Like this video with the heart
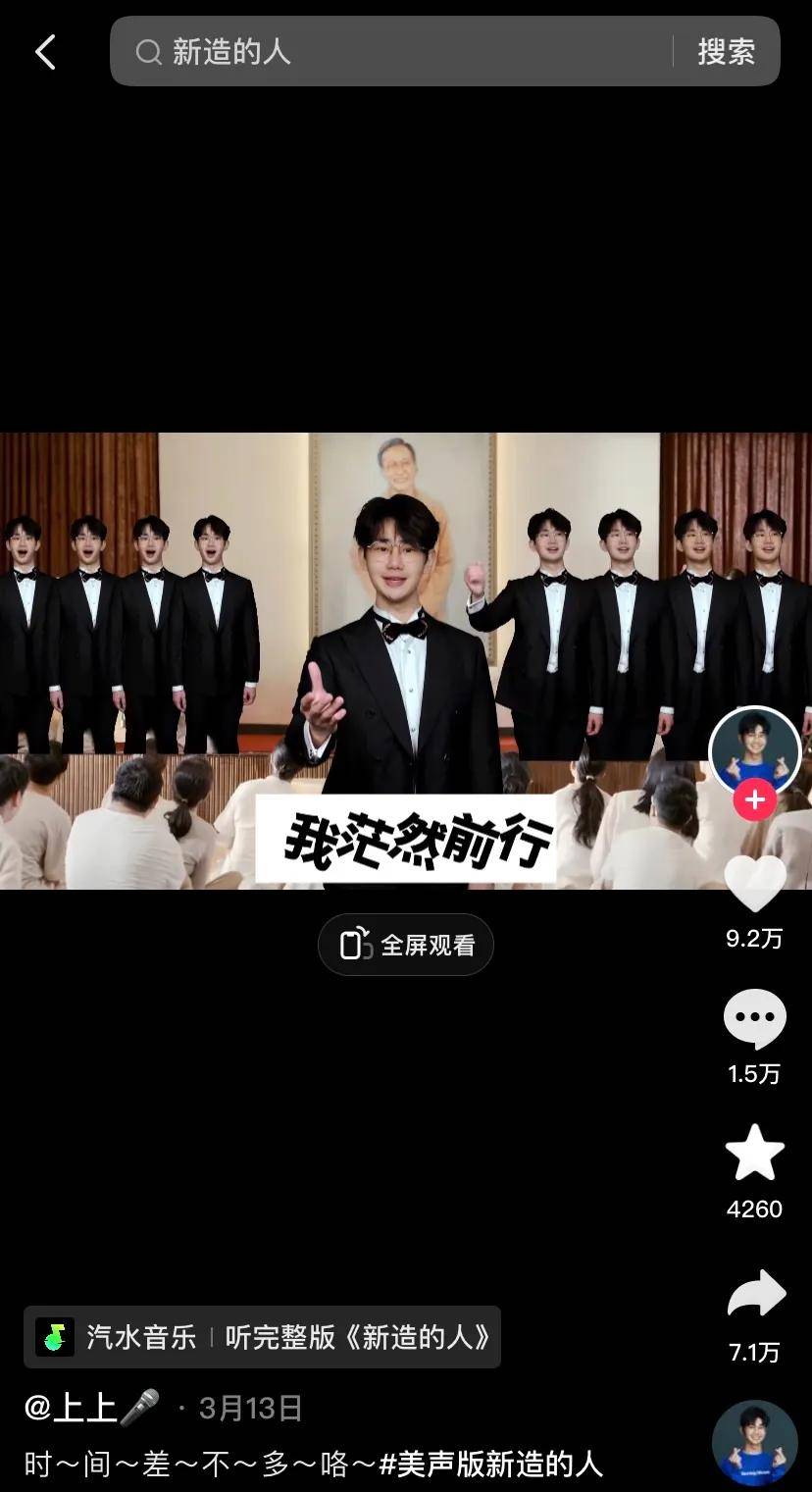 pos(754,886)
